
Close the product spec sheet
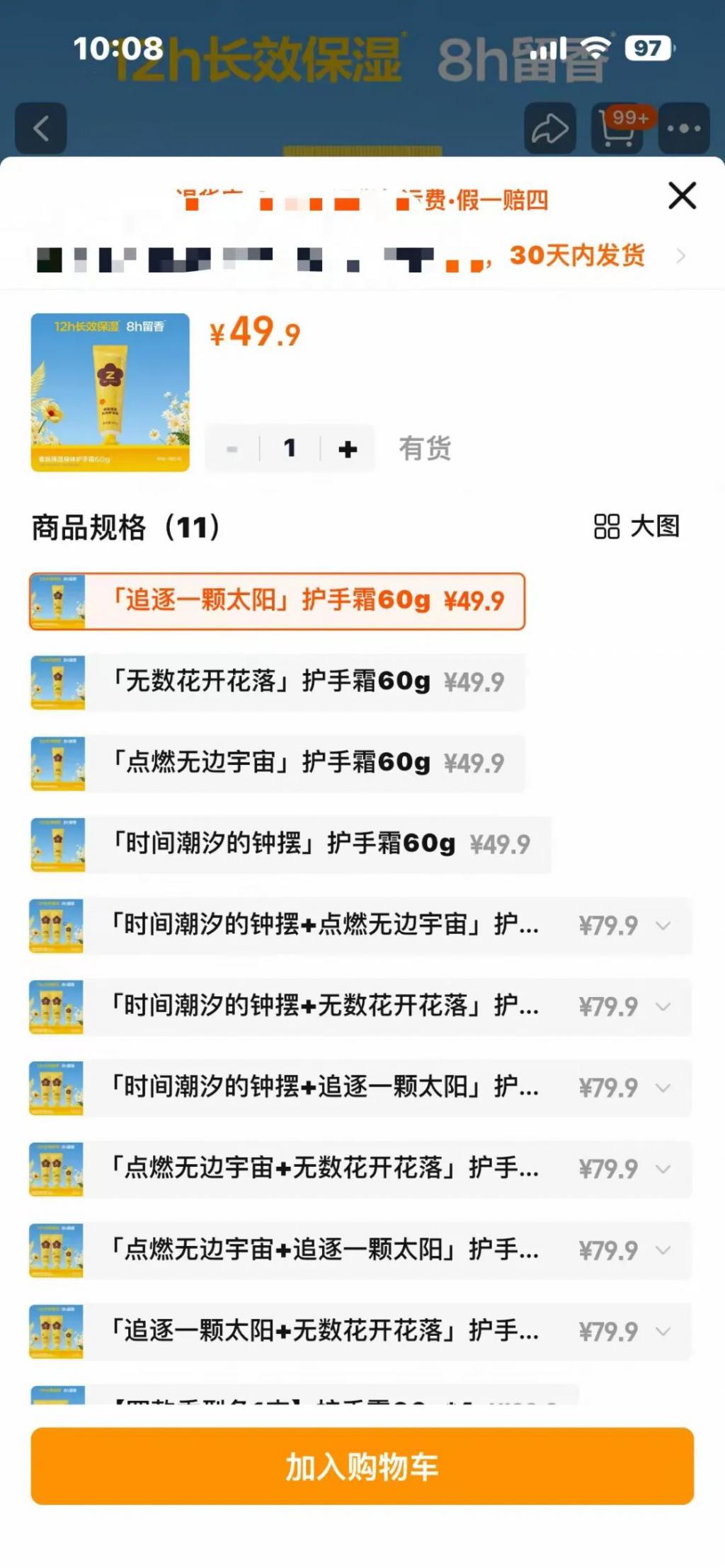click(x=682, y=196)
